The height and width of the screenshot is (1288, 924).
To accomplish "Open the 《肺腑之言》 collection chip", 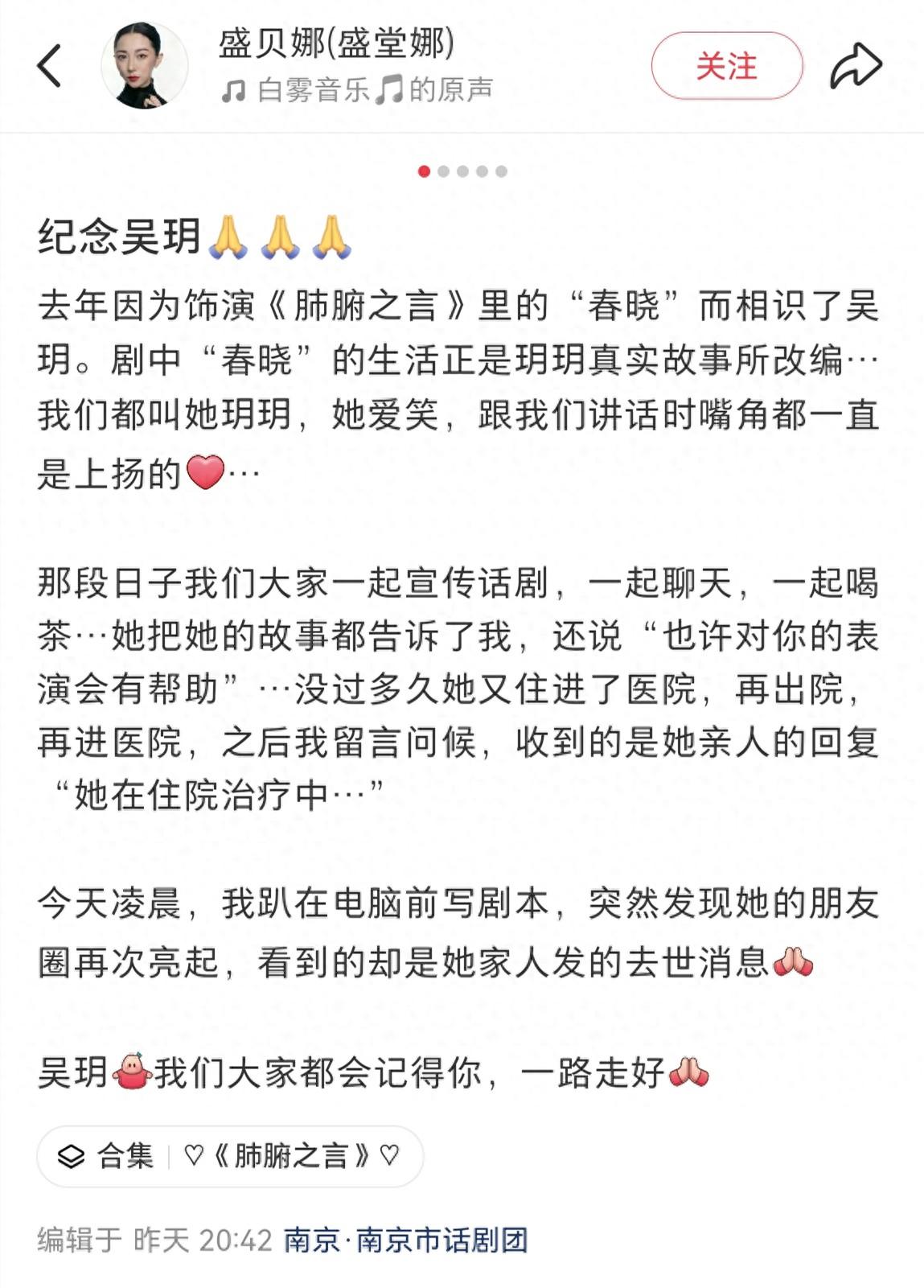I will tap(230, 1156).
